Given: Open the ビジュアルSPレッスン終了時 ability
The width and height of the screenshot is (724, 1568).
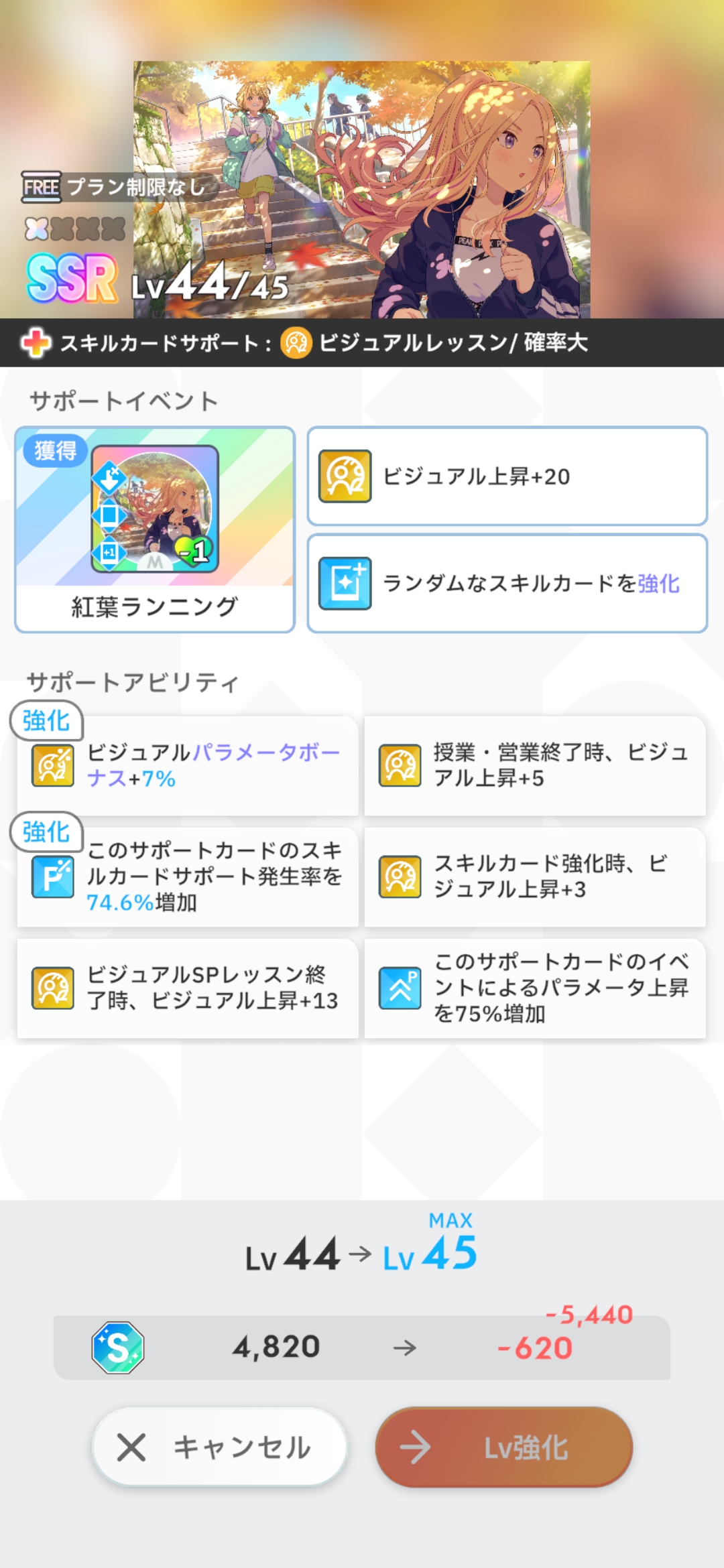Looking at the screenshot, I should point(188,988).
